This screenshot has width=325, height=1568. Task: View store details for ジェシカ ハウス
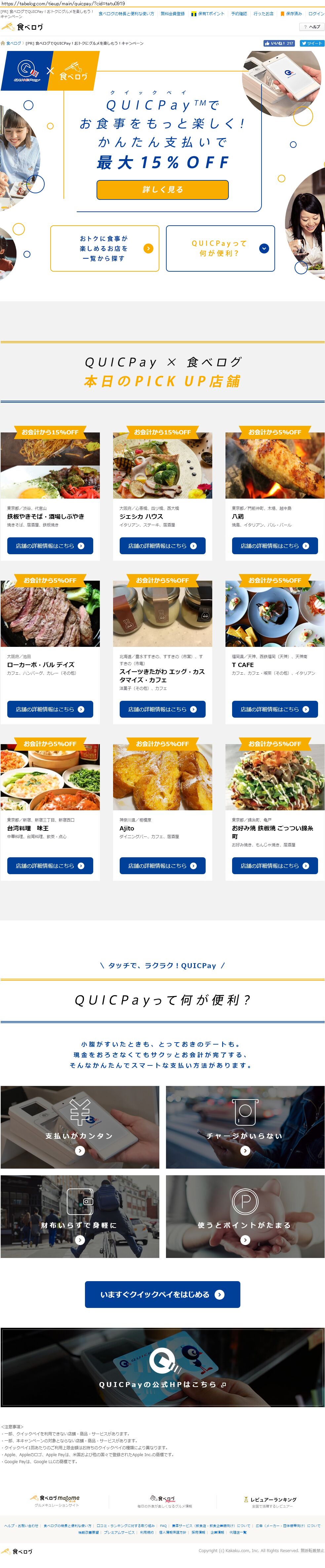163,545
